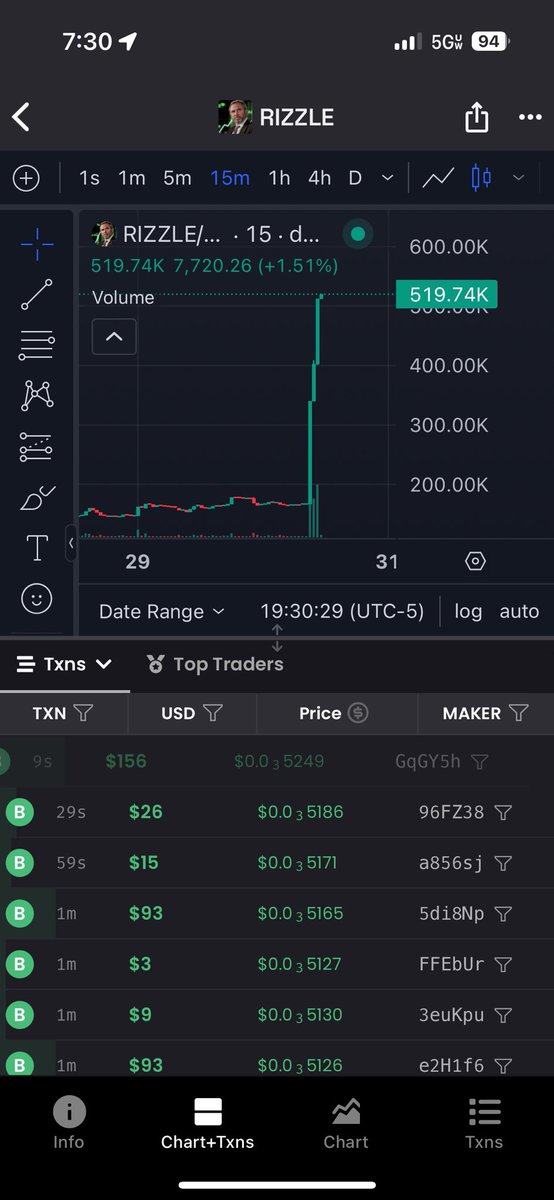Collapse the Volume indicator legend
Screen dimensions: 554x1200
(114, 336)
